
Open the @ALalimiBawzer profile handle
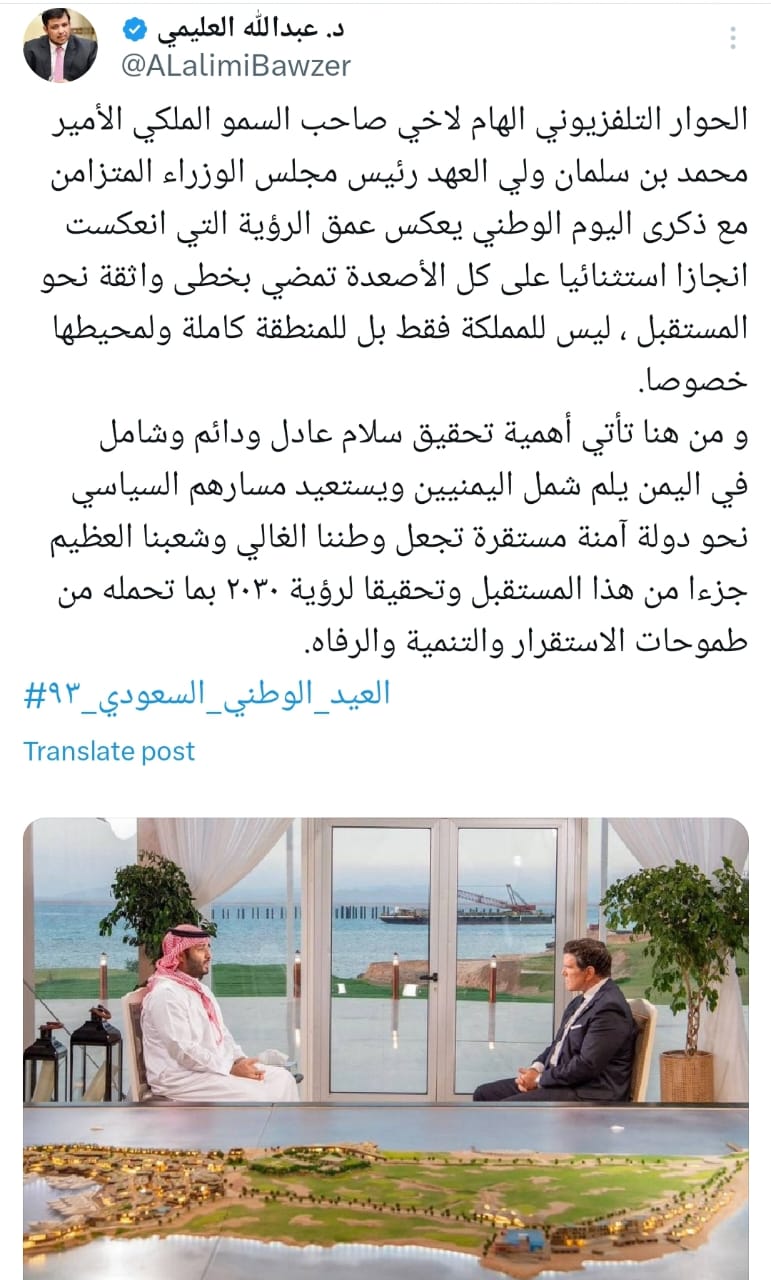click(234, 66)
